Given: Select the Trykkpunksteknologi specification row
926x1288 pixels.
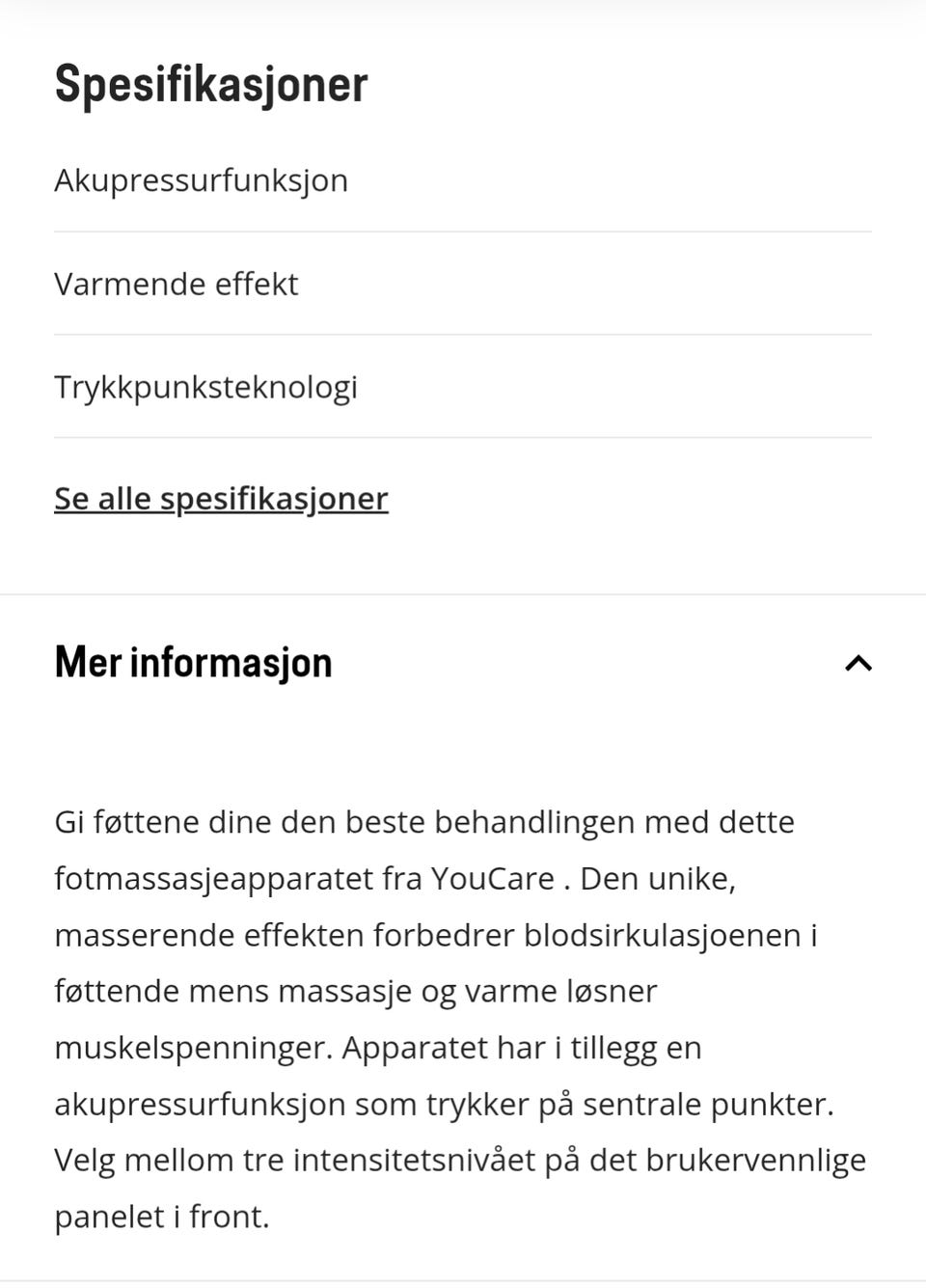Looking at the screenshot, I should (x=205, y=387).
